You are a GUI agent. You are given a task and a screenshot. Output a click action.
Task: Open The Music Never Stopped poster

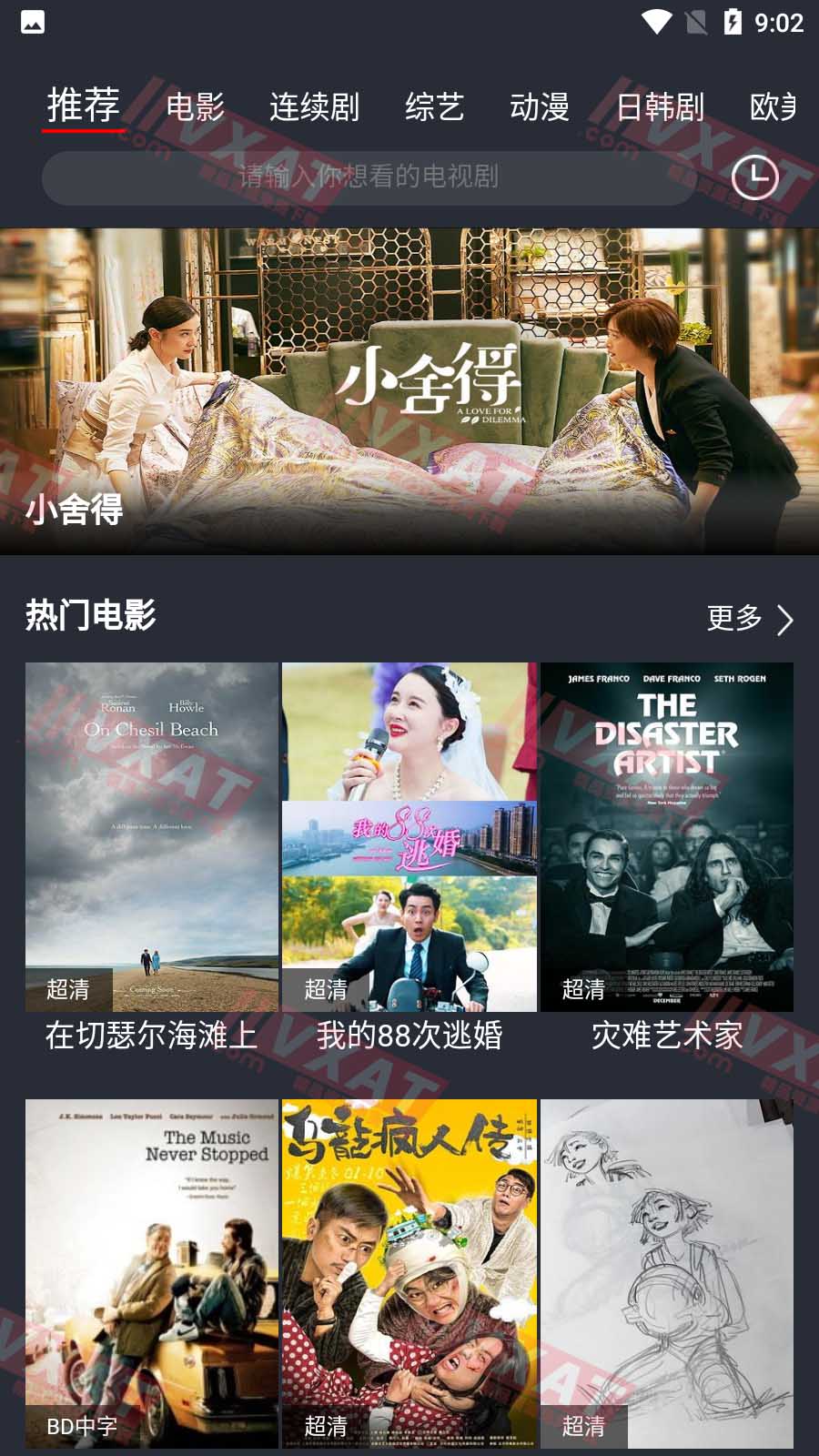[x=152, y=1273]
